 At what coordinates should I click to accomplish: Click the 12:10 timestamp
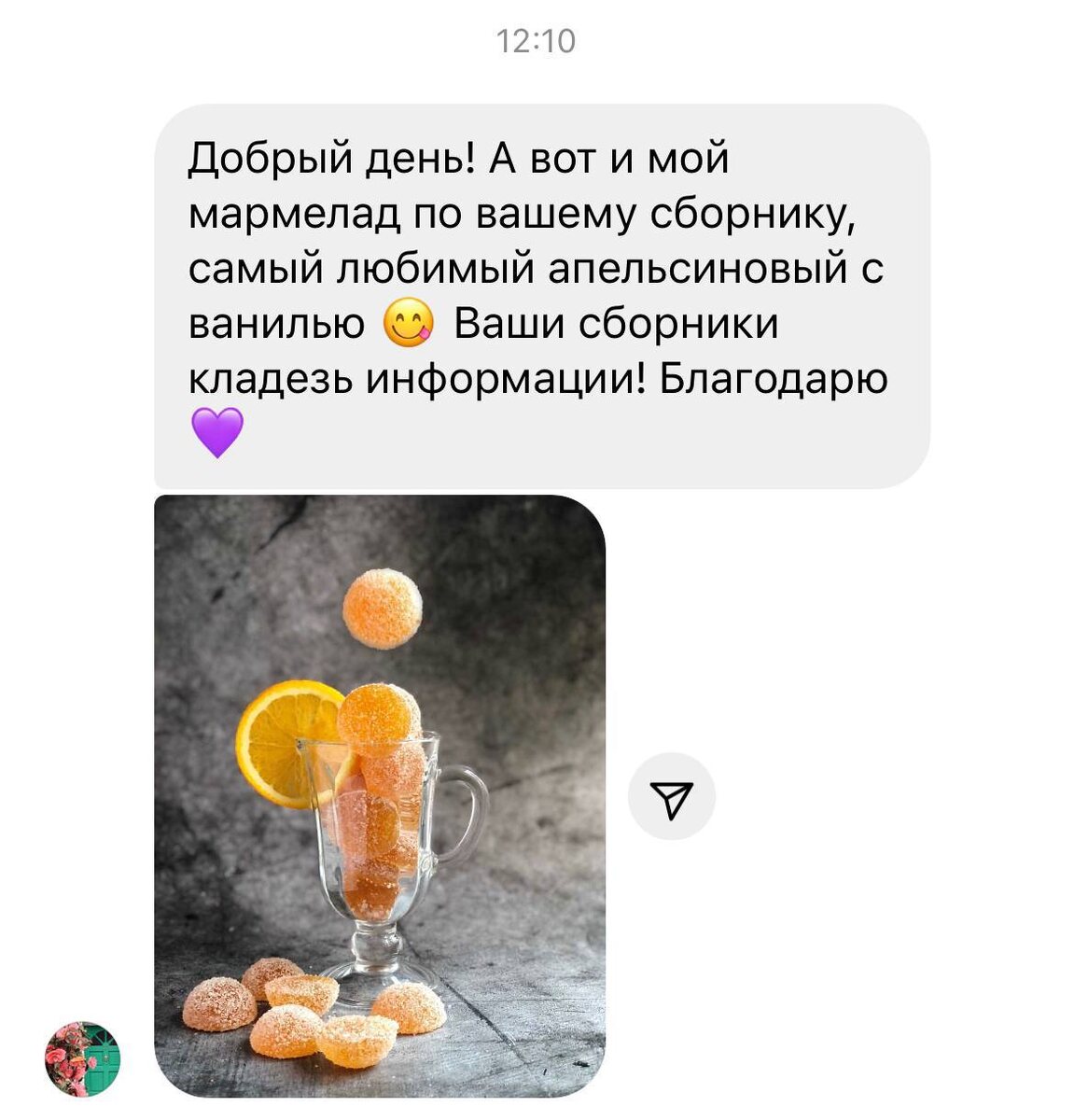537,39
